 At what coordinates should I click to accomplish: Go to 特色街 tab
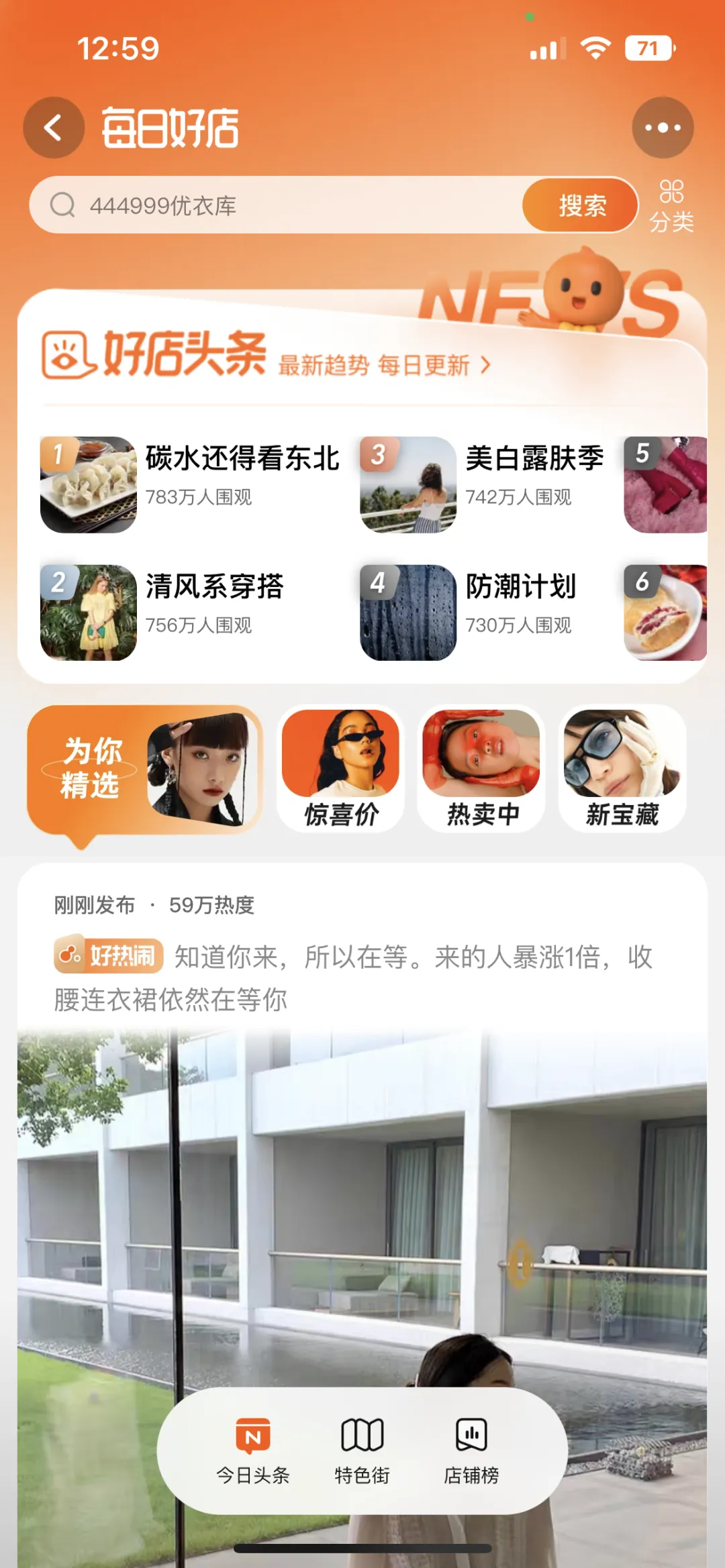pyautogui.click(x=362, y=1451)
